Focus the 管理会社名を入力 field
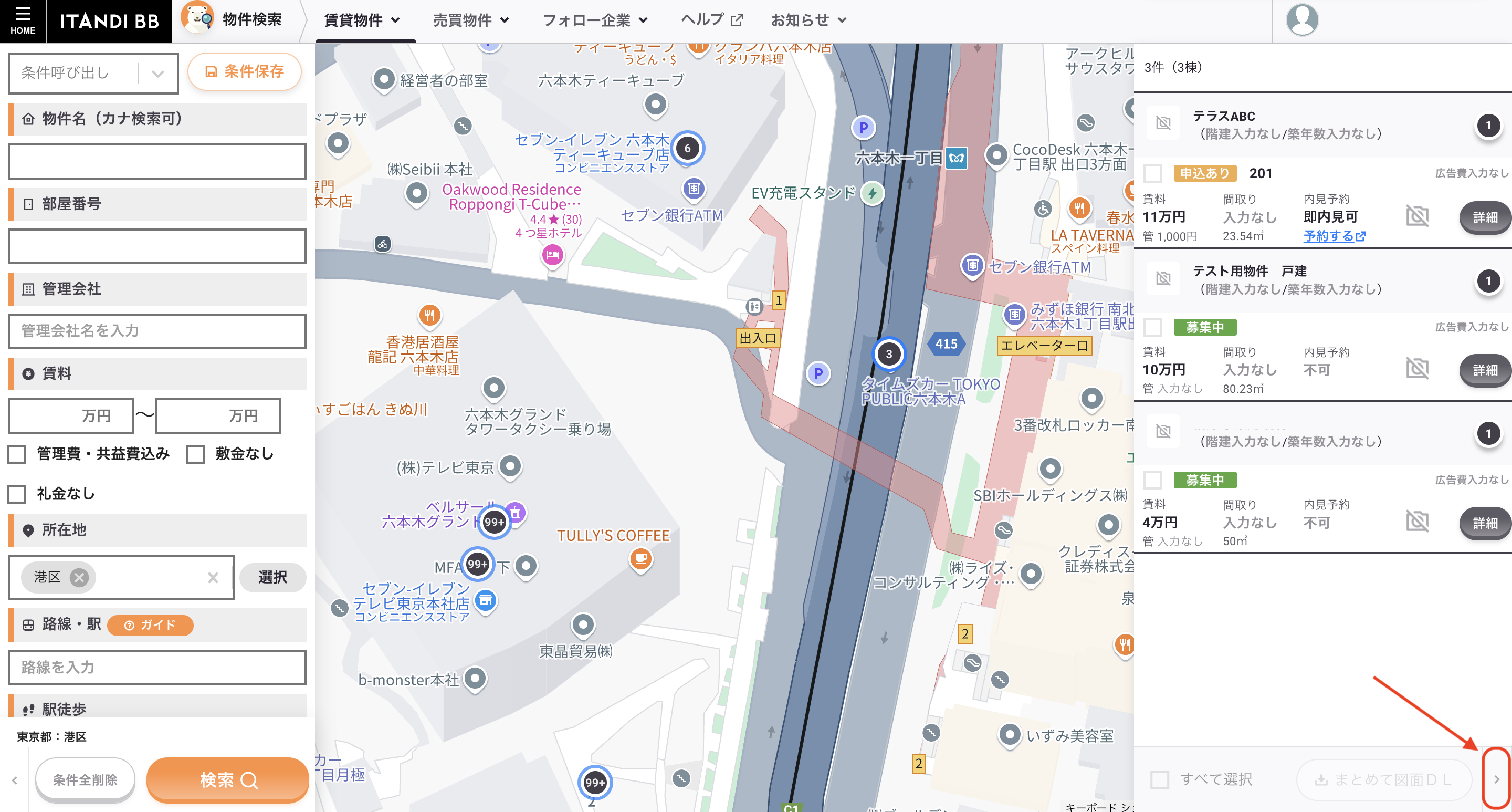 click(x=157, y=331)
